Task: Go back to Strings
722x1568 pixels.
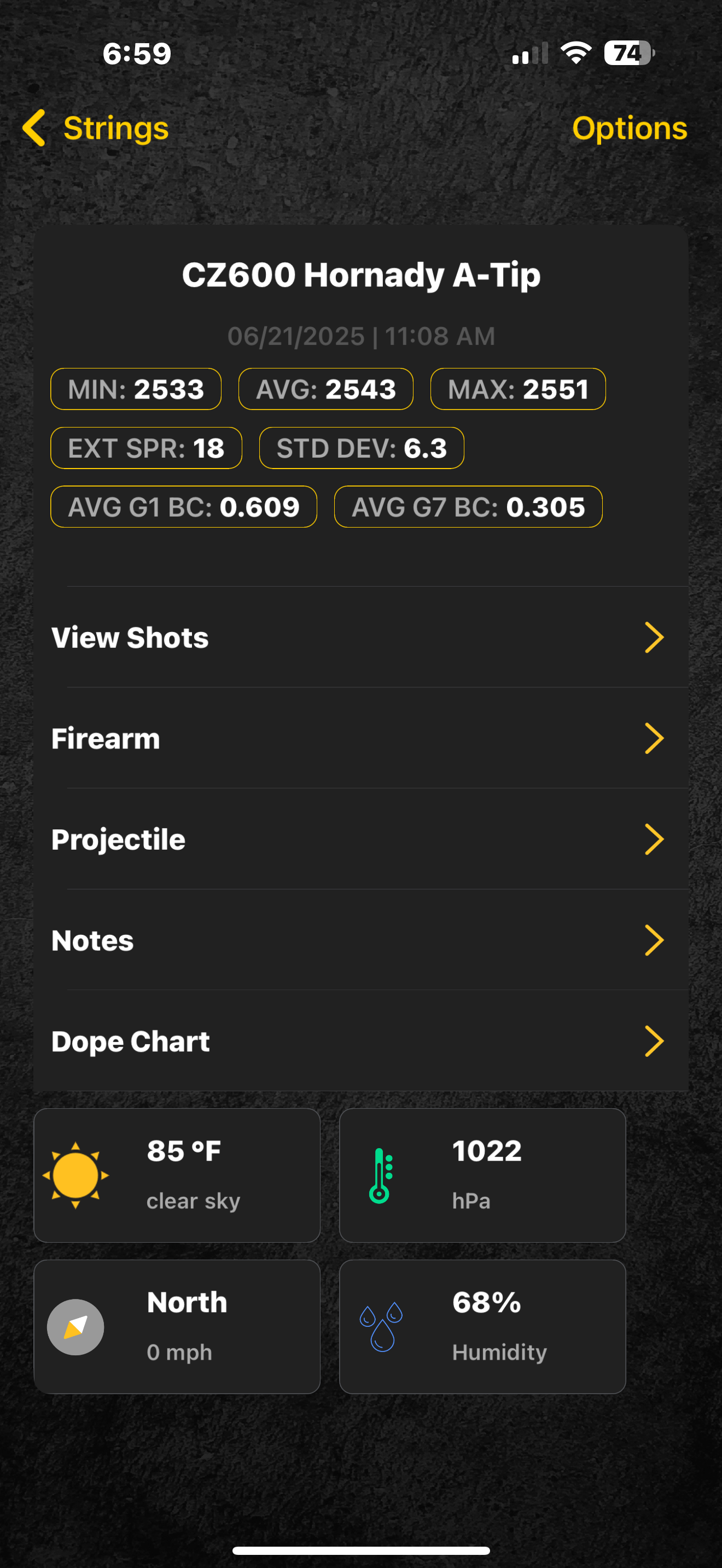Action: (96, 128)
